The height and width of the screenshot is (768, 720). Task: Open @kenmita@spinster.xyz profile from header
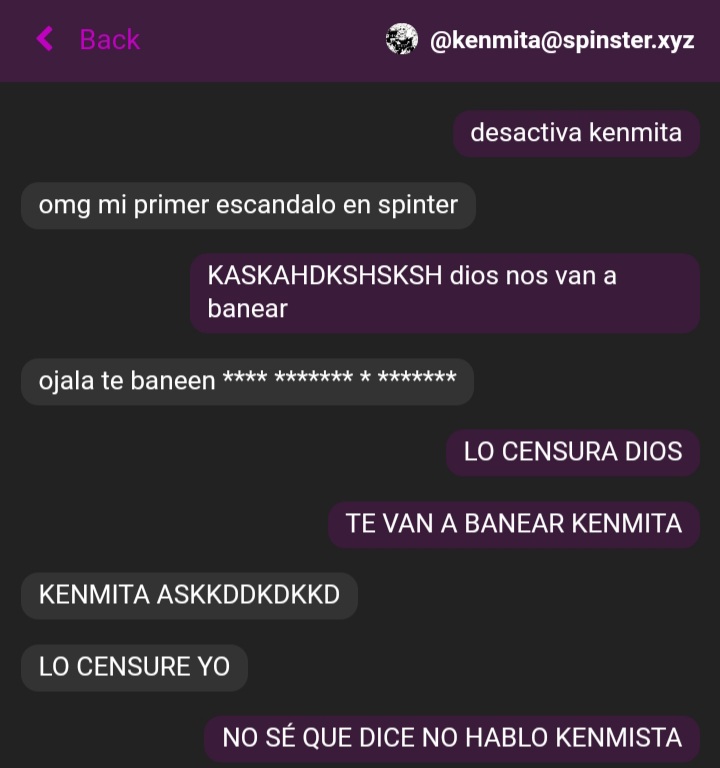[560, 41]
